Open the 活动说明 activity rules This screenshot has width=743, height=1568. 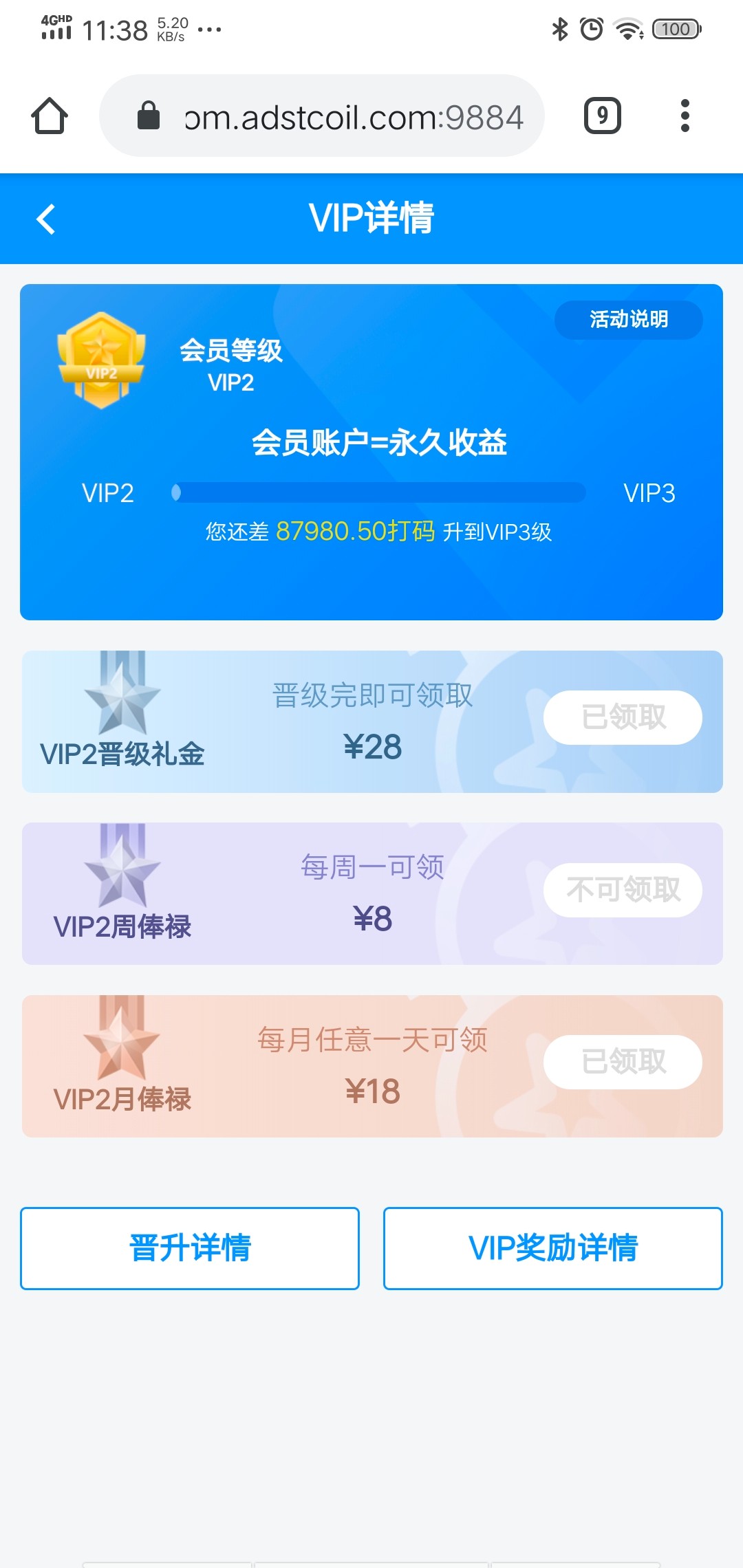(628, 320)
